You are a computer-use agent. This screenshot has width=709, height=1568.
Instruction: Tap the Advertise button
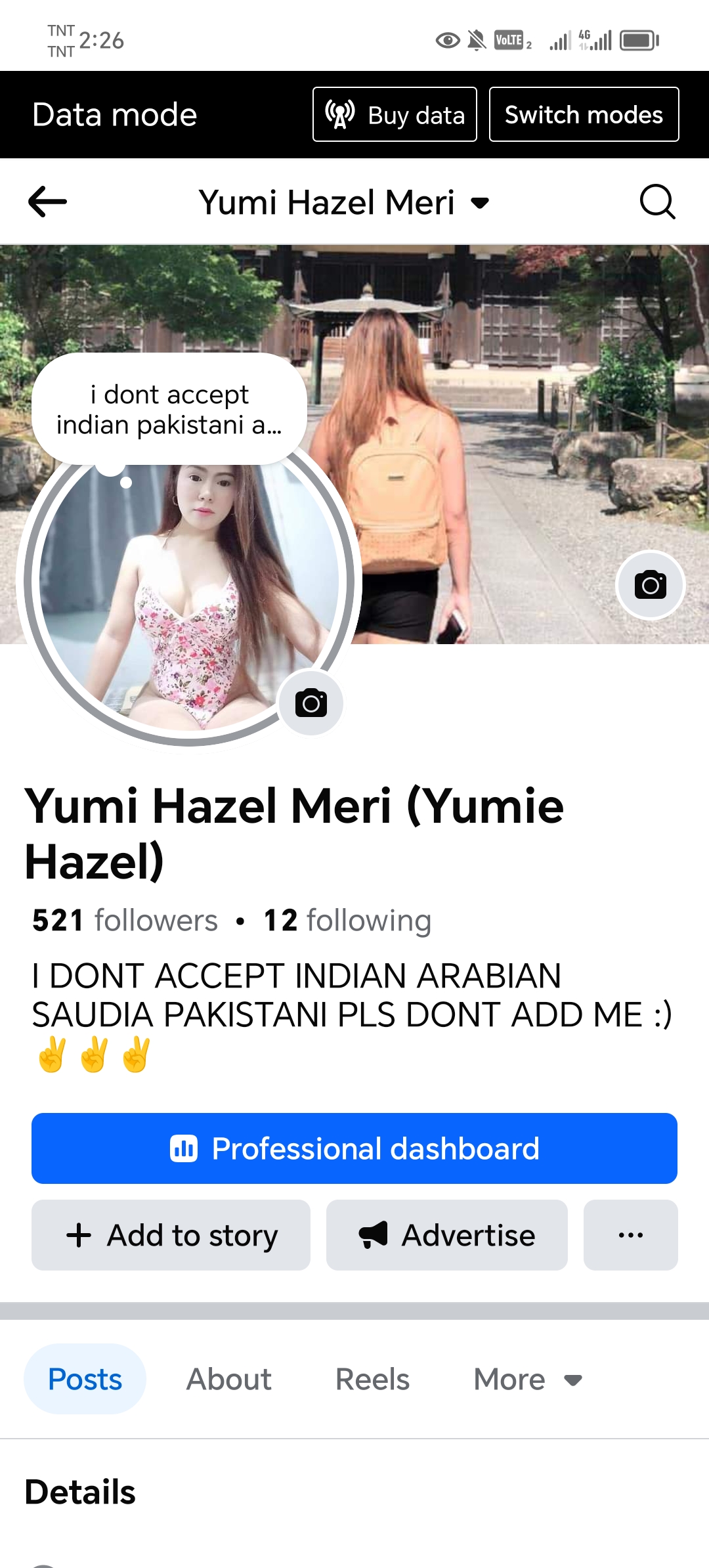coord(446,1235)
